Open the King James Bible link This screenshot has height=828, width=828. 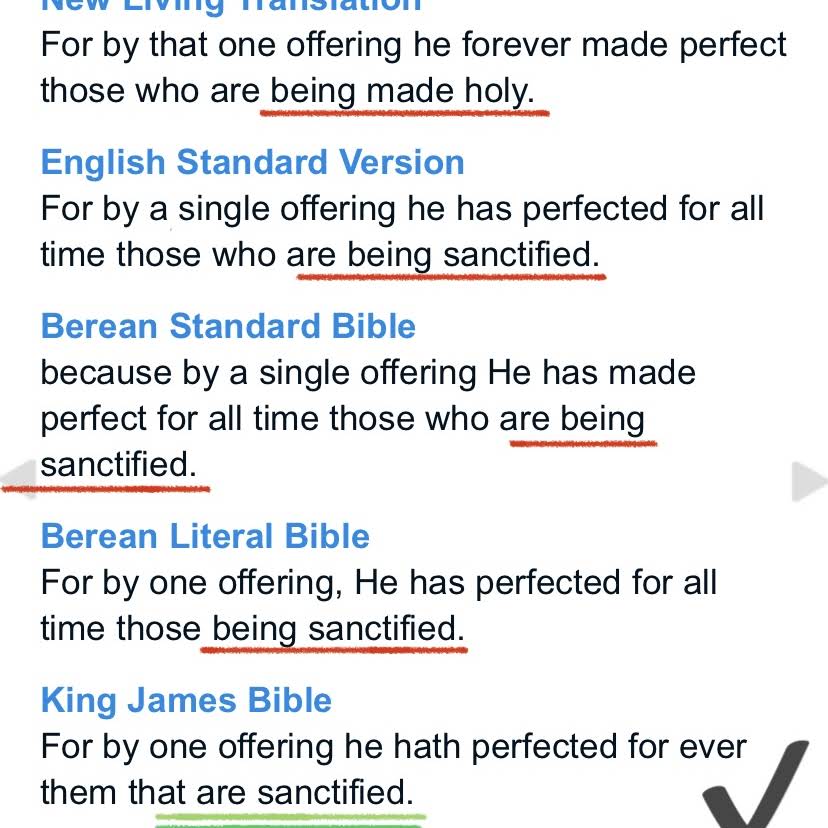click(186, 700)
